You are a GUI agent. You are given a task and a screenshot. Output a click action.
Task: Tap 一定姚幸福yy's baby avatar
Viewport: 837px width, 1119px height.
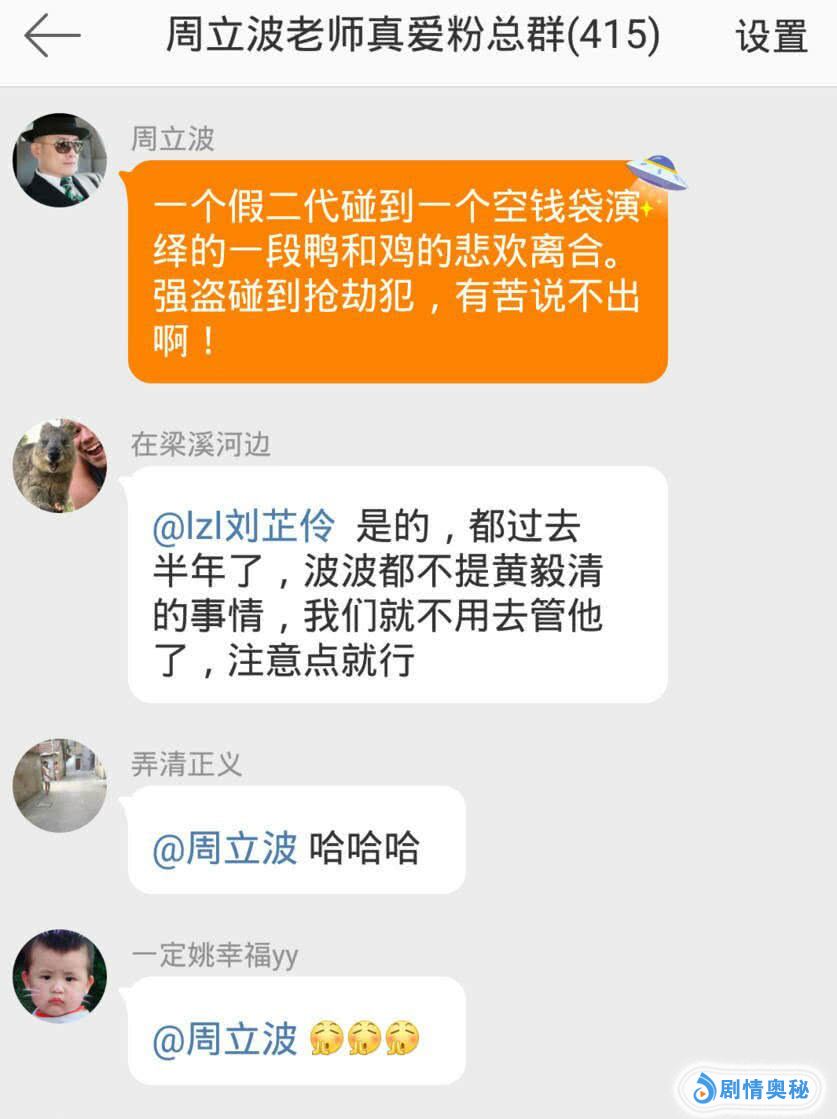coord(60,976)
